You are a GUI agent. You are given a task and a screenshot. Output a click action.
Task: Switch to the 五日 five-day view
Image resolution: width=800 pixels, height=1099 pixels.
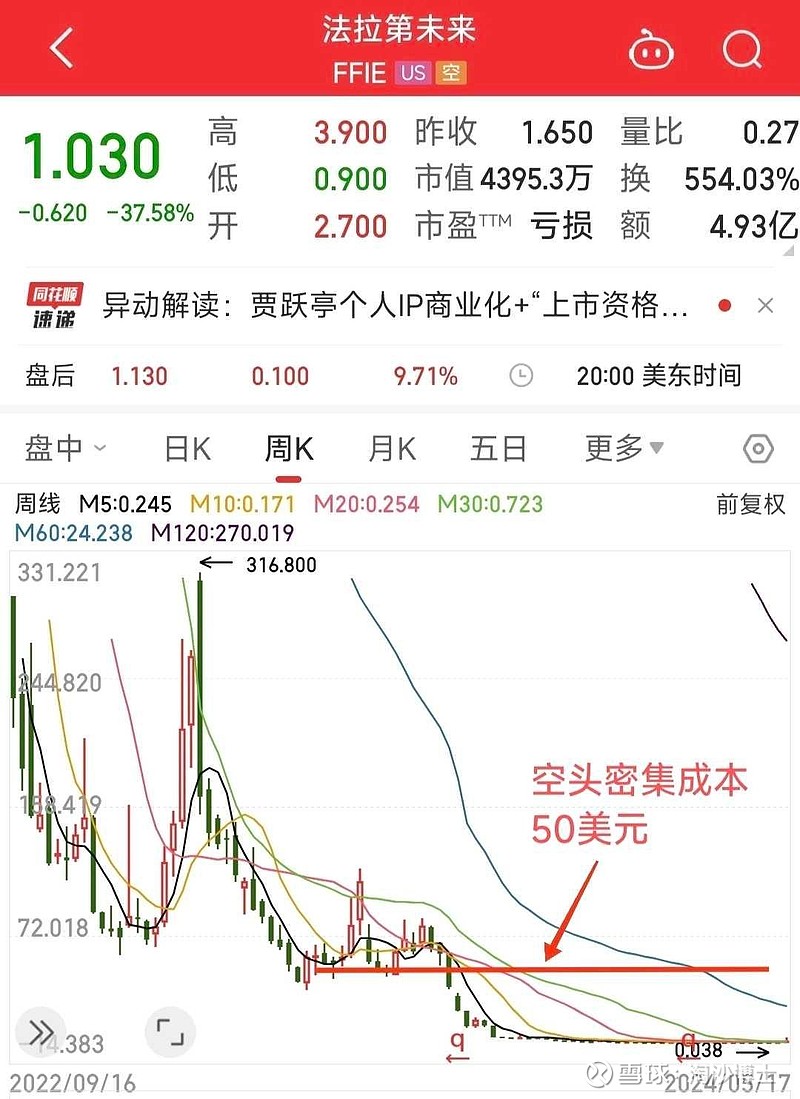(497, 449)
